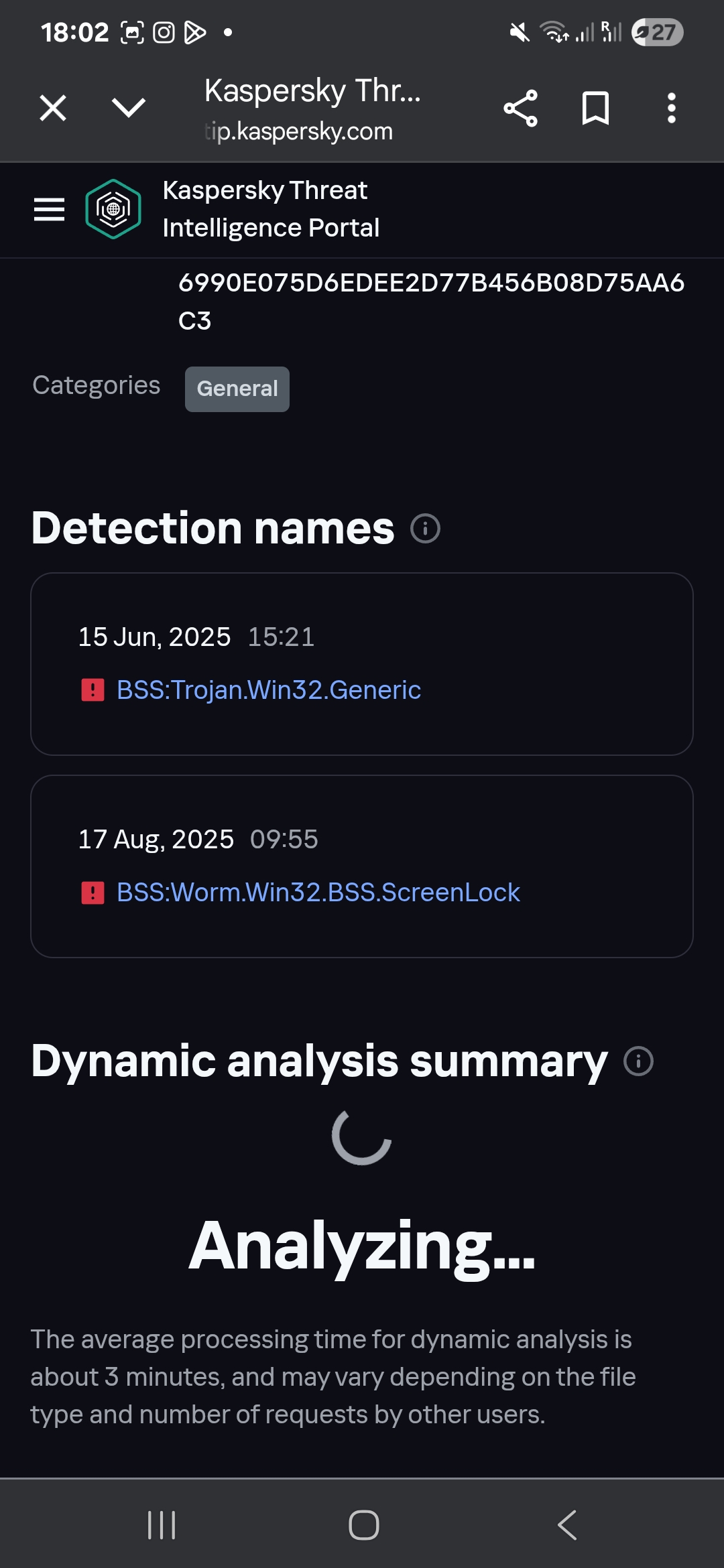Expand the browser tab dropdown chevron
The height and width of the screenshot is (1568, 724).
129,108
